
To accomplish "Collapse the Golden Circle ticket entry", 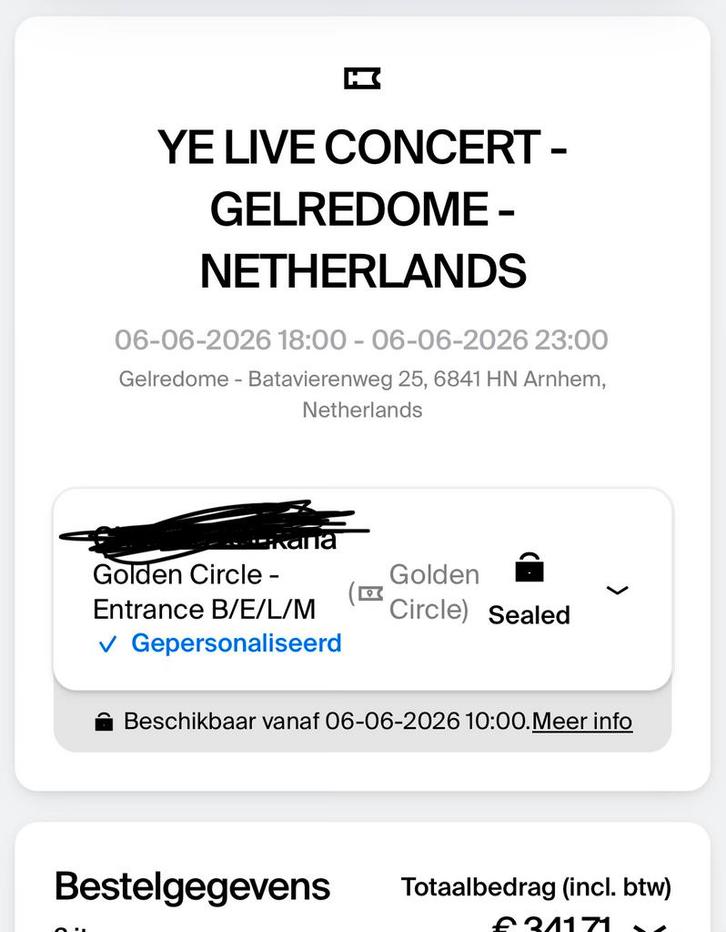I will (x=617, y=591).
